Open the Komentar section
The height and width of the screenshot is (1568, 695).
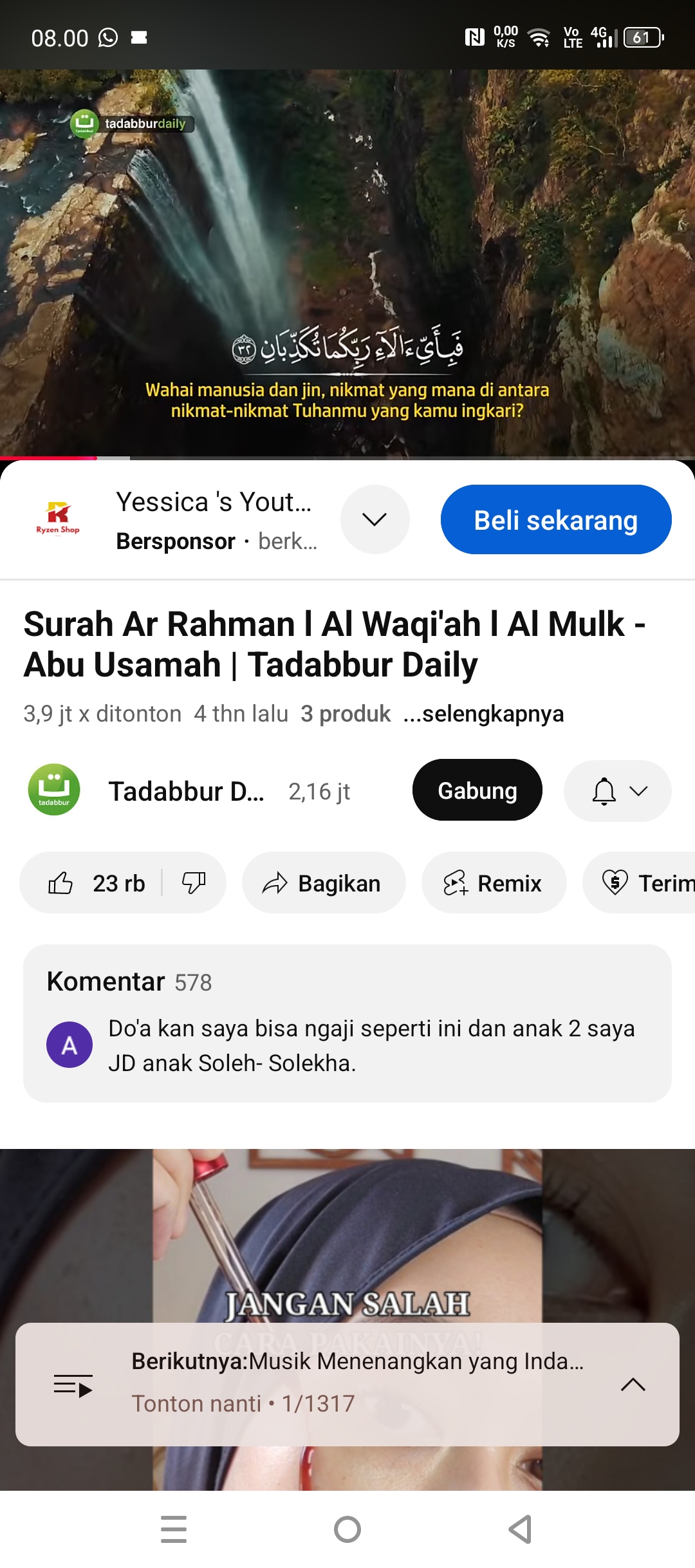[347, 1023]
